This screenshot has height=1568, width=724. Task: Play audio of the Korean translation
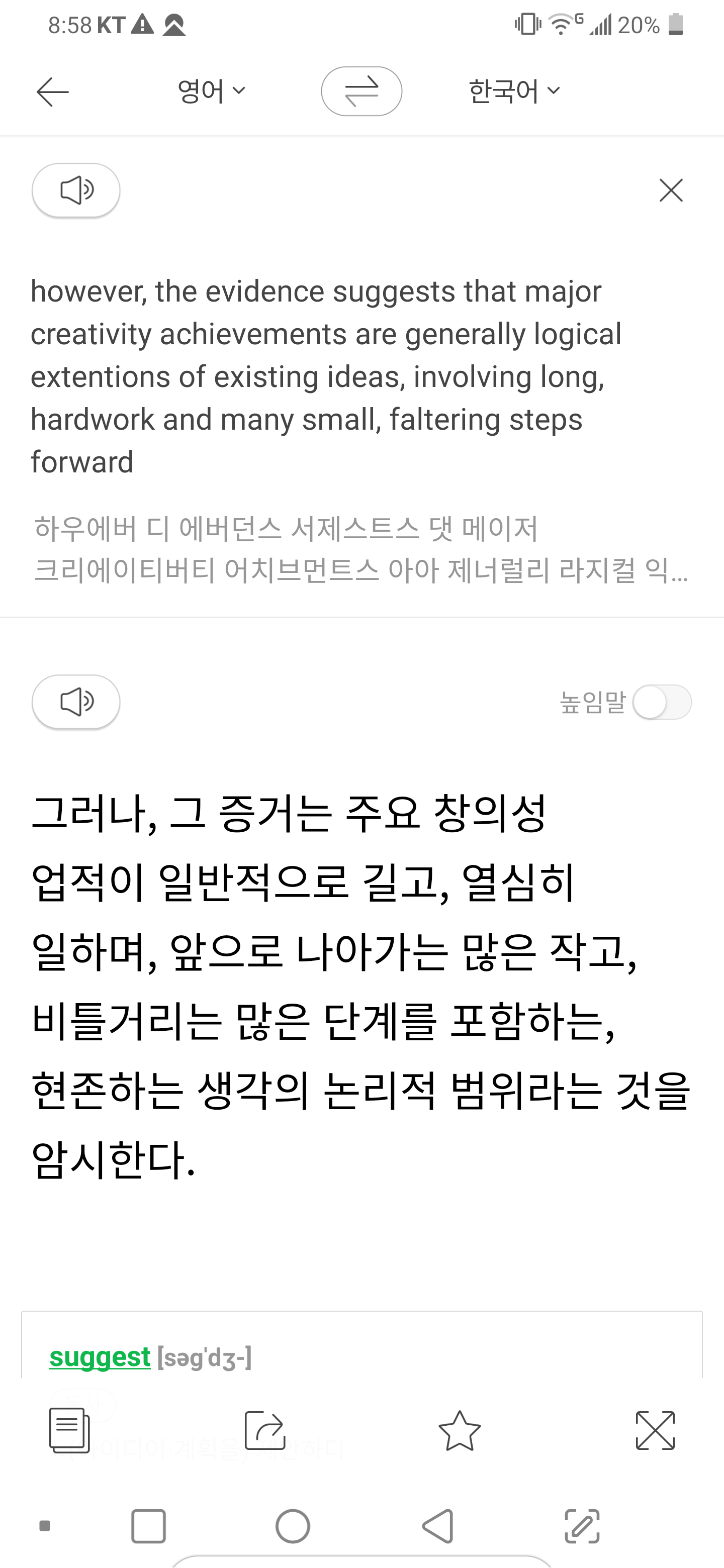[x=76, y=702]
